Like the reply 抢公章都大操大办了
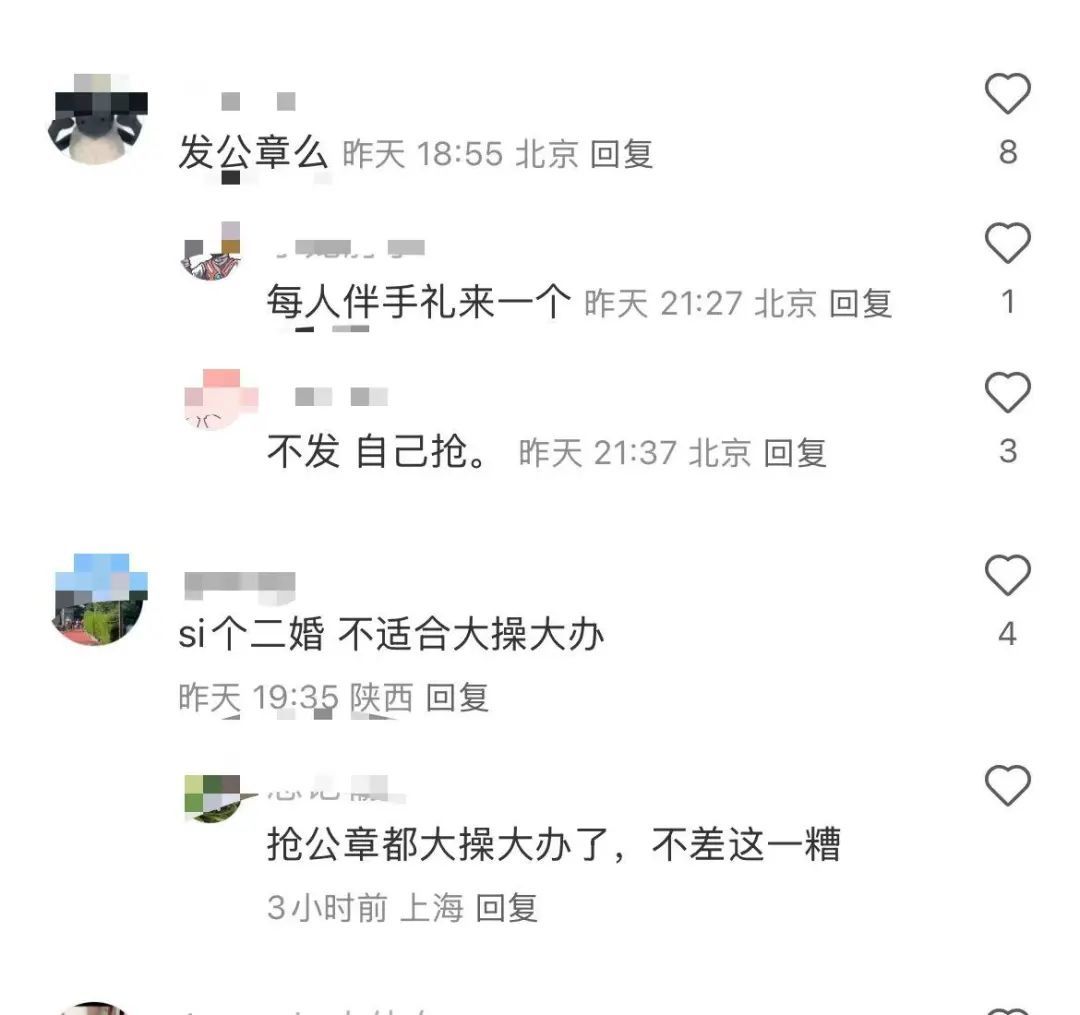The width and height of the screenshot is (1080, 1015). click(1007, 785)
